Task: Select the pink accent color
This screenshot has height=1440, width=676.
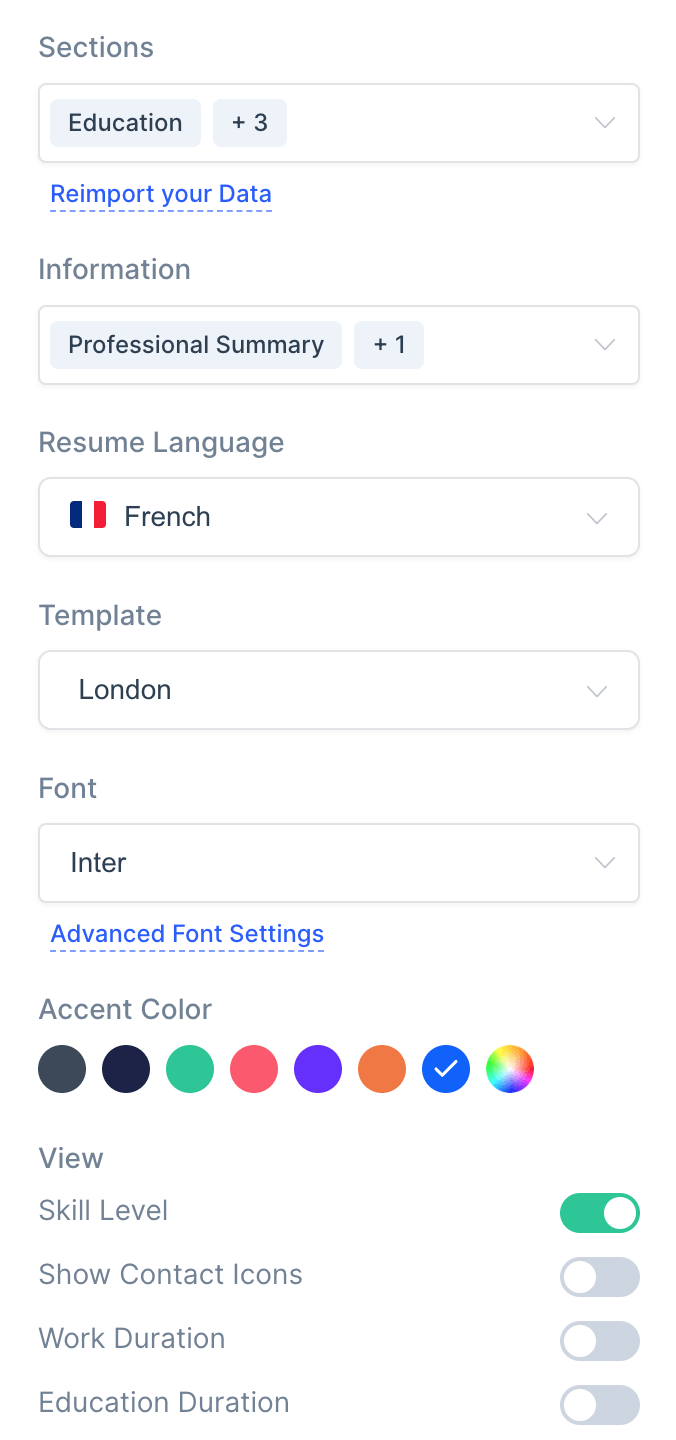Action: 254,1069
